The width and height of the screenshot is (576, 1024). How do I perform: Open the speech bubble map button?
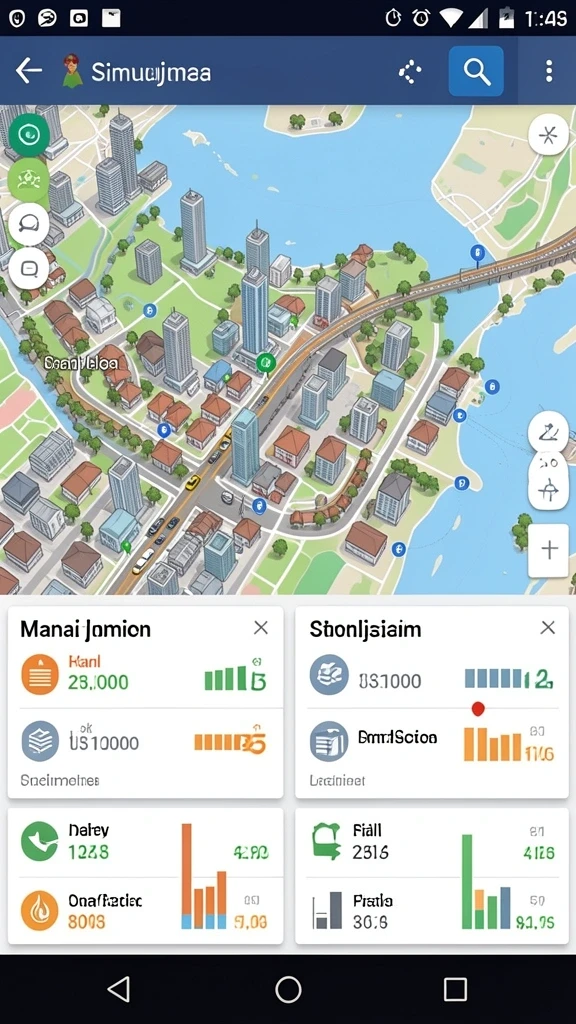click(x=29, y=224)
